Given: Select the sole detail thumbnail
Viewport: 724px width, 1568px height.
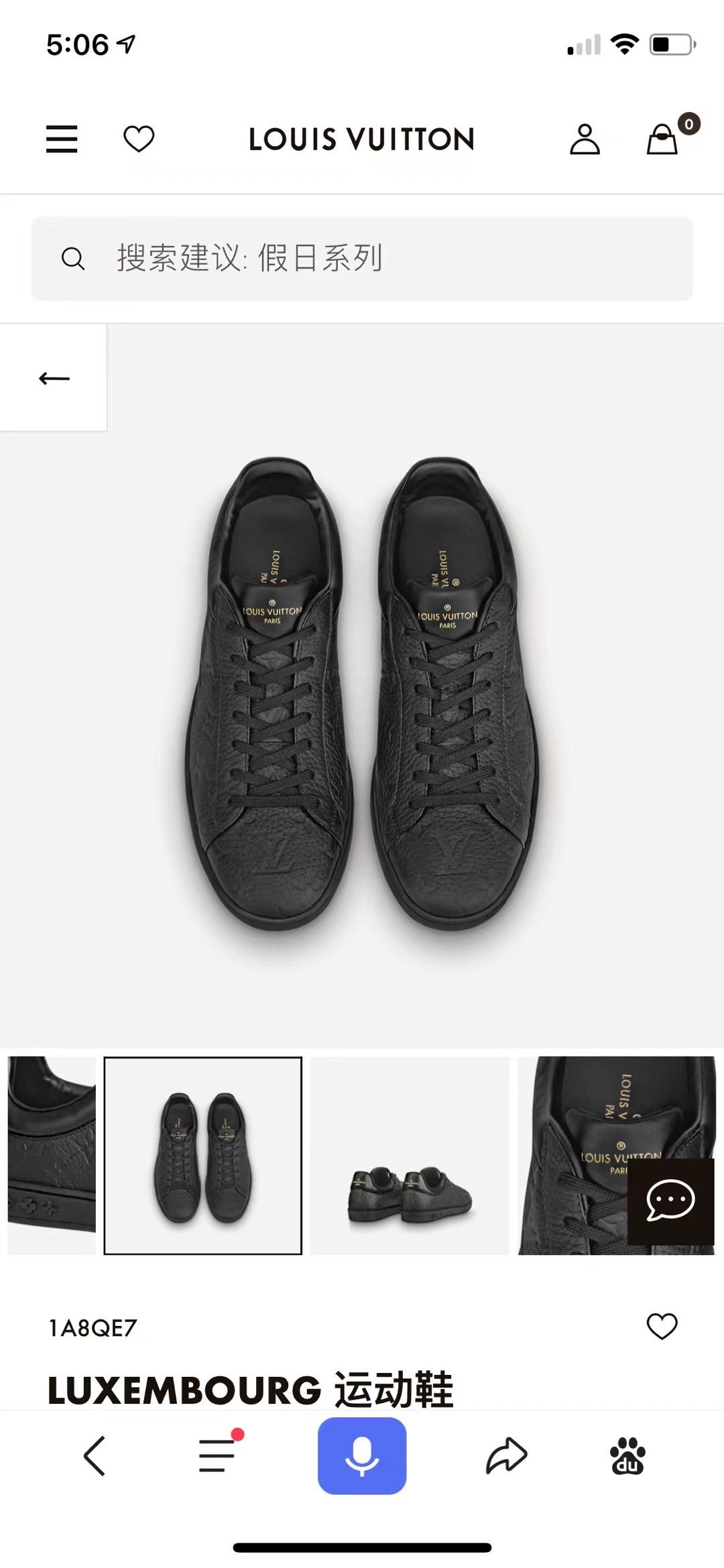Looking at the screenshot, I should pos(52,1155).
